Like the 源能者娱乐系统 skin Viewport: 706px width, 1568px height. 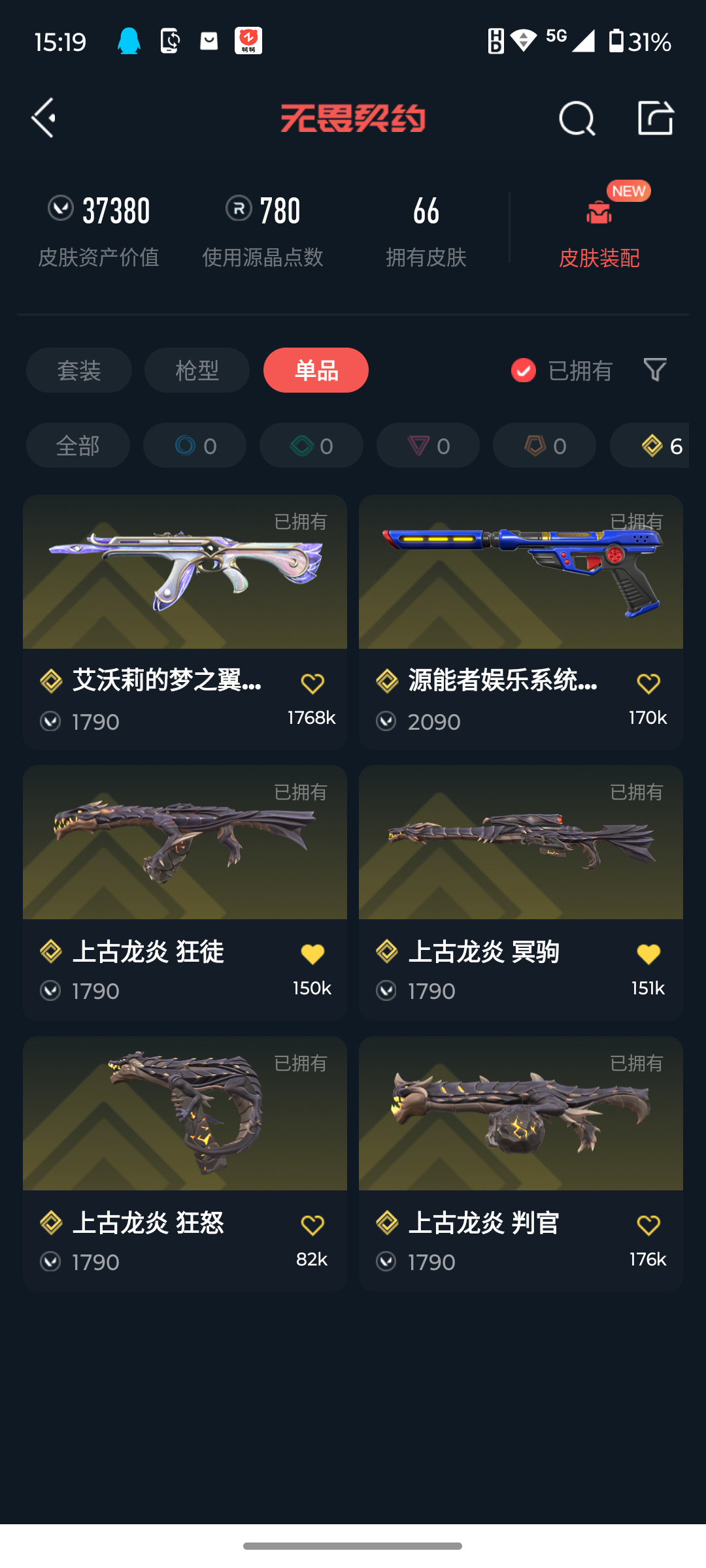coord(648,683)
